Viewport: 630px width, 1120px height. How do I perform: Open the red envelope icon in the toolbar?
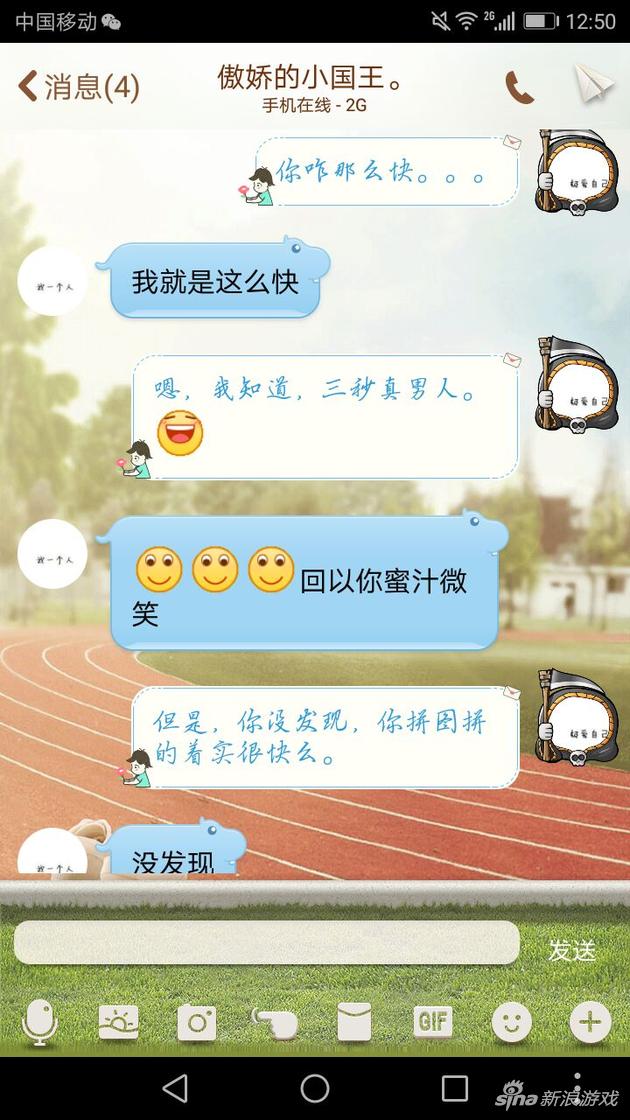(x=354, y=1022)
